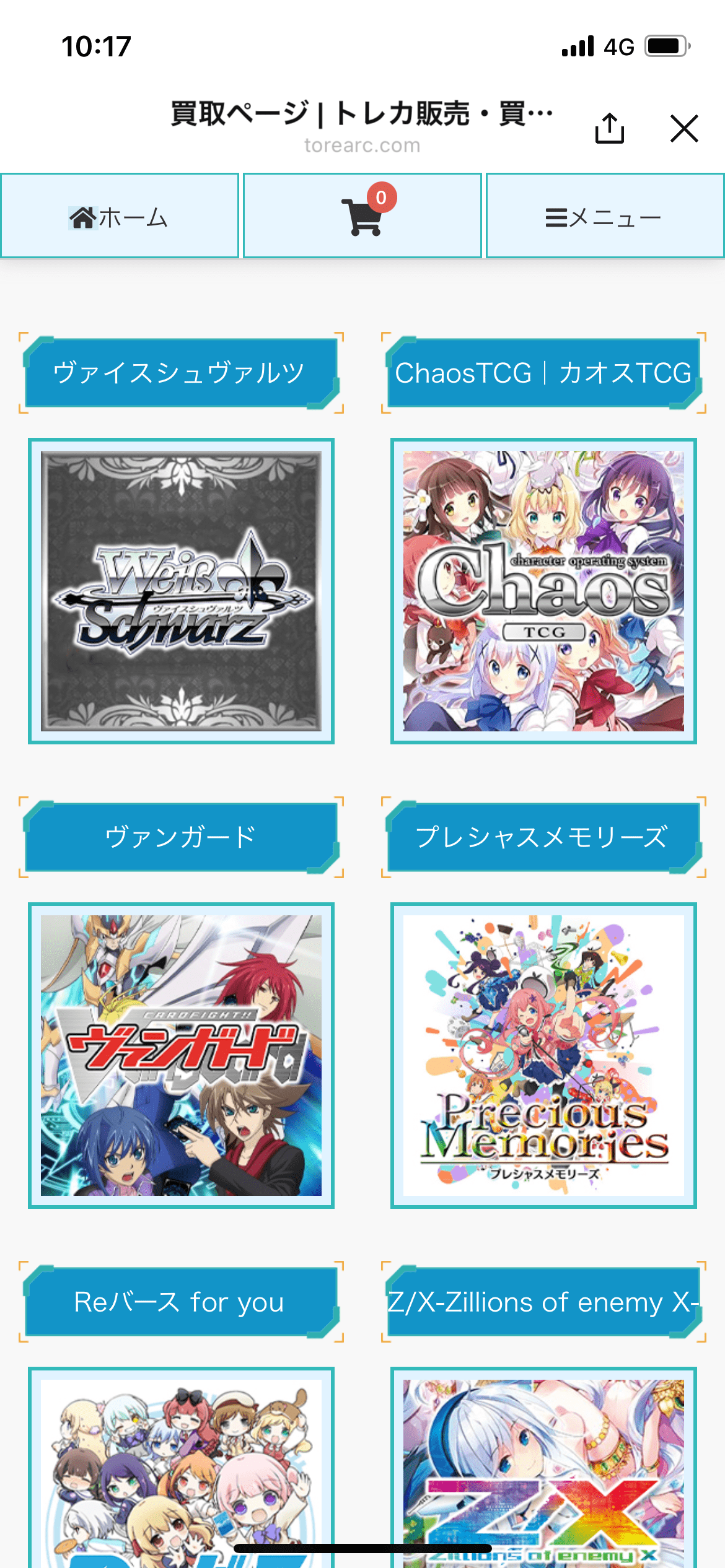Select the ChaosTCG｜カオスTCG category button

543,373
